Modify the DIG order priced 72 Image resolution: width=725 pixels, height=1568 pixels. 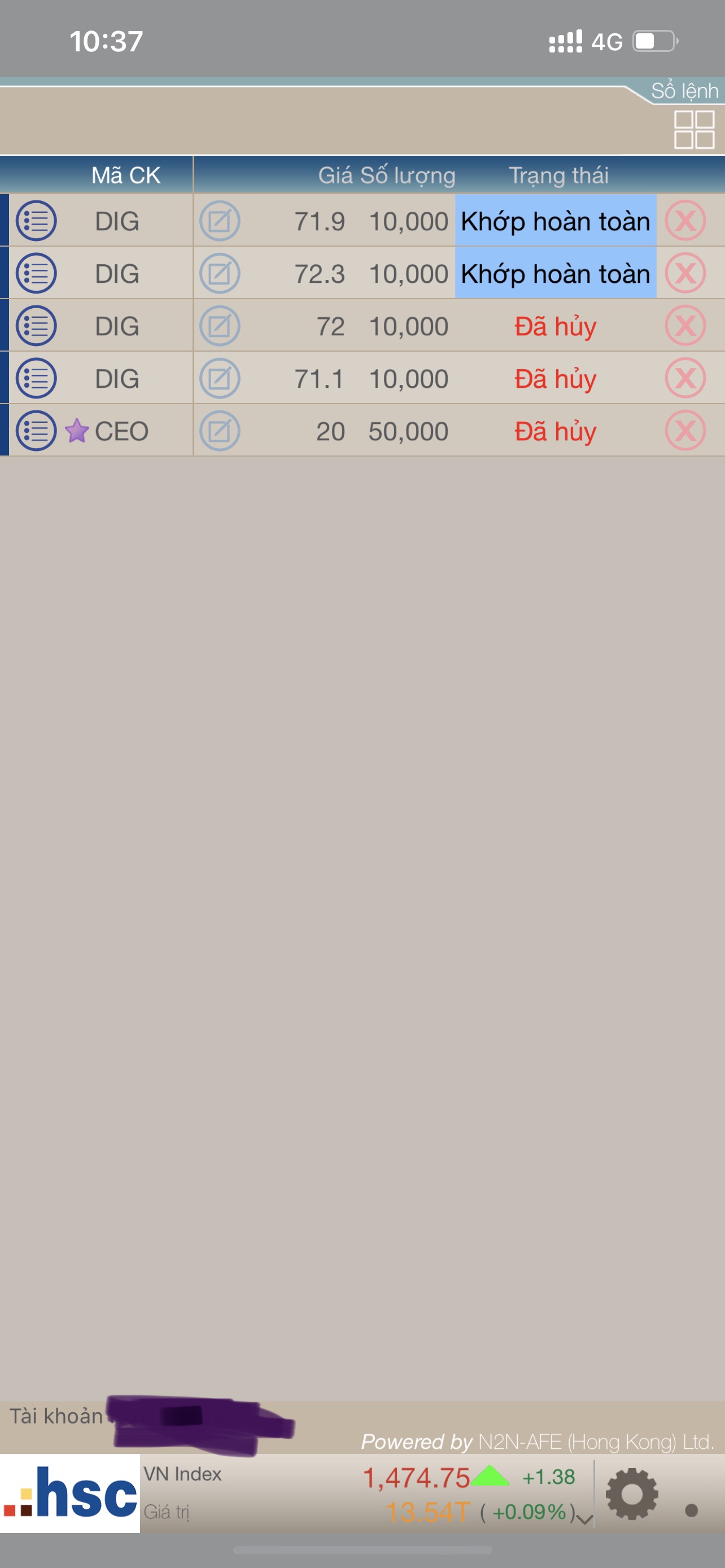[x=220, y=325]
